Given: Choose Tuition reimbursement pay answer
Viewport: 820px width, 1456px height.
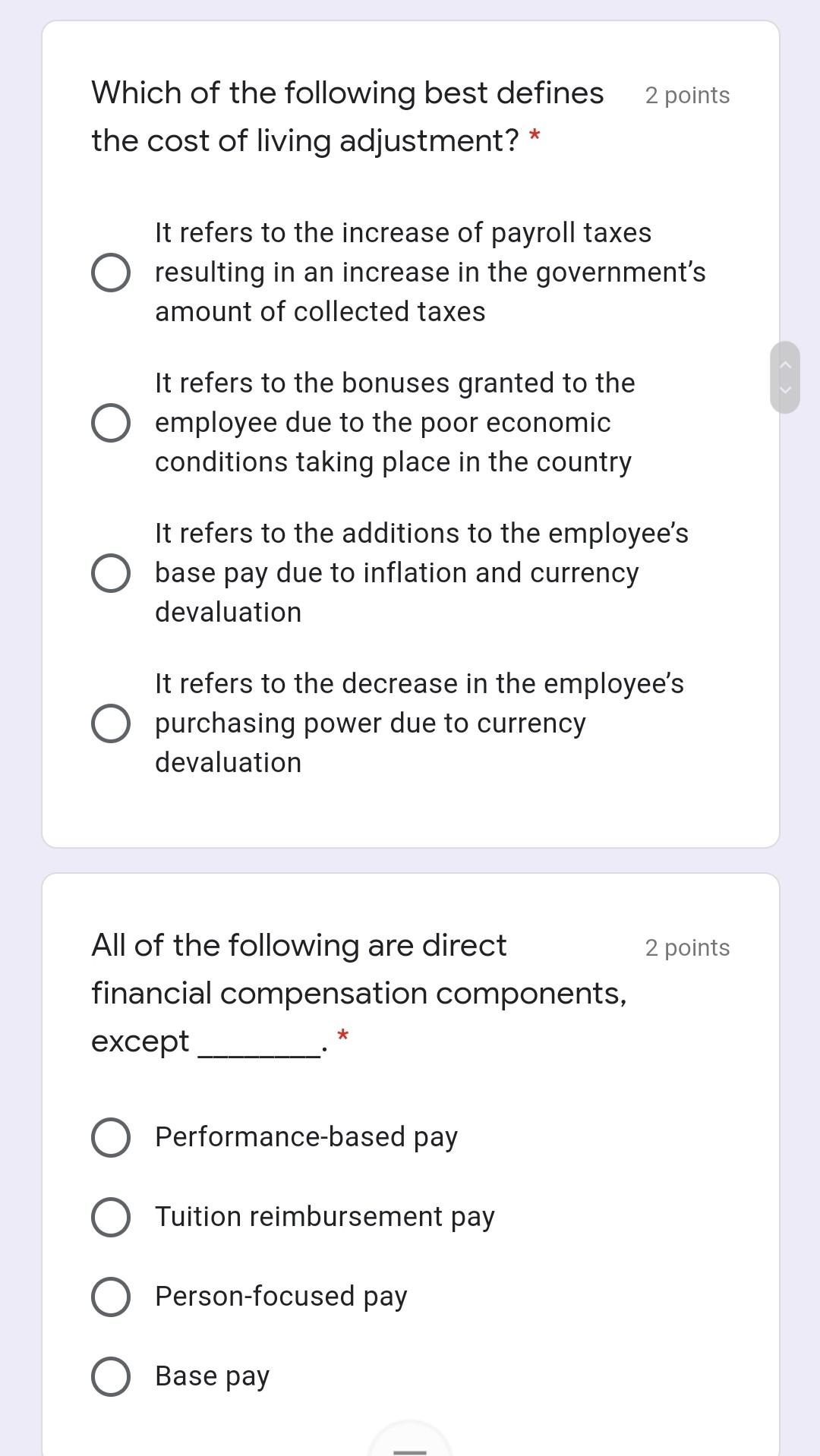Looking at the screenshot, I should click(x=110, y=1215).
